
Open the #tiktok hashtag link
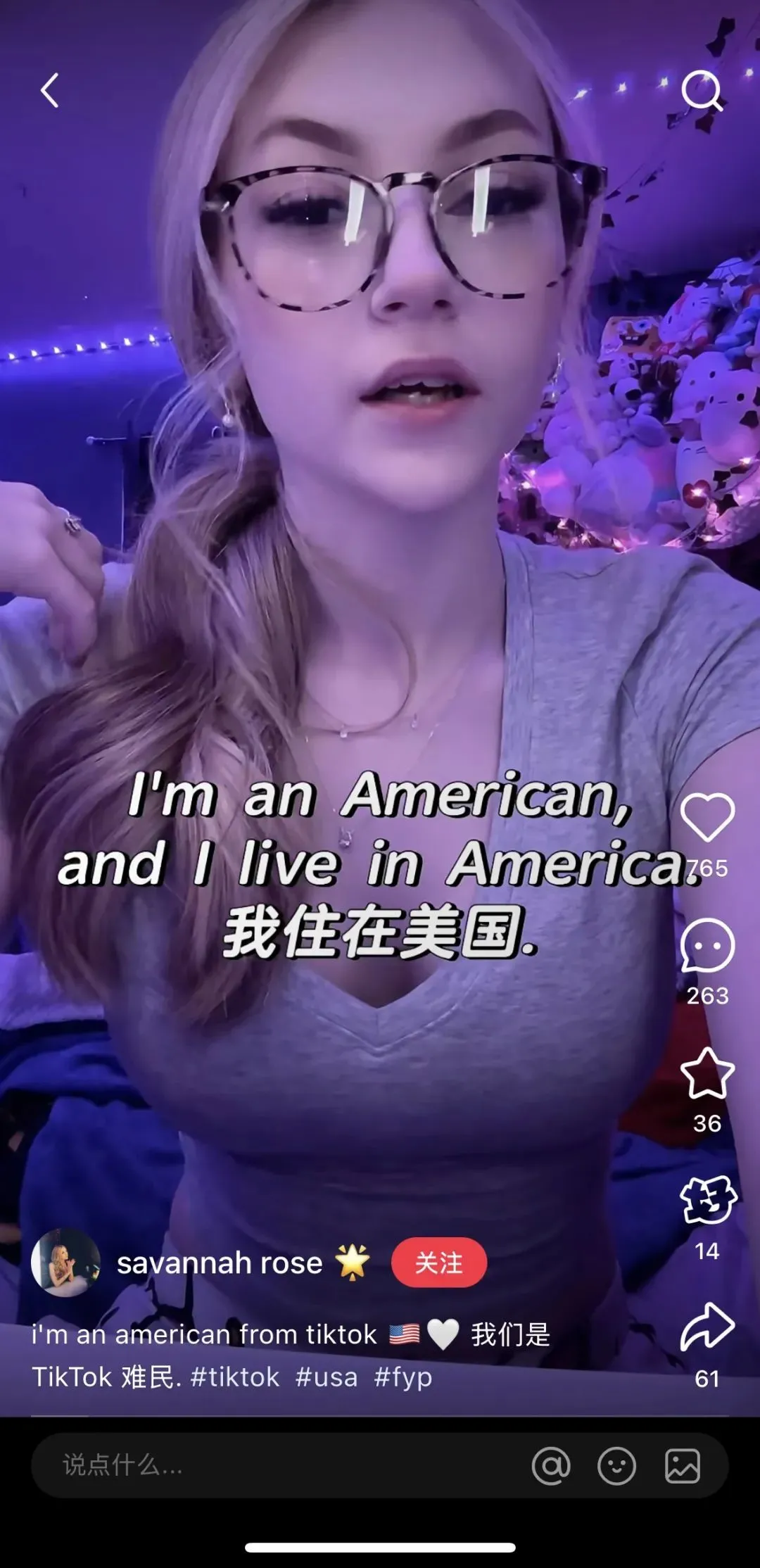tap(234, 1377)
